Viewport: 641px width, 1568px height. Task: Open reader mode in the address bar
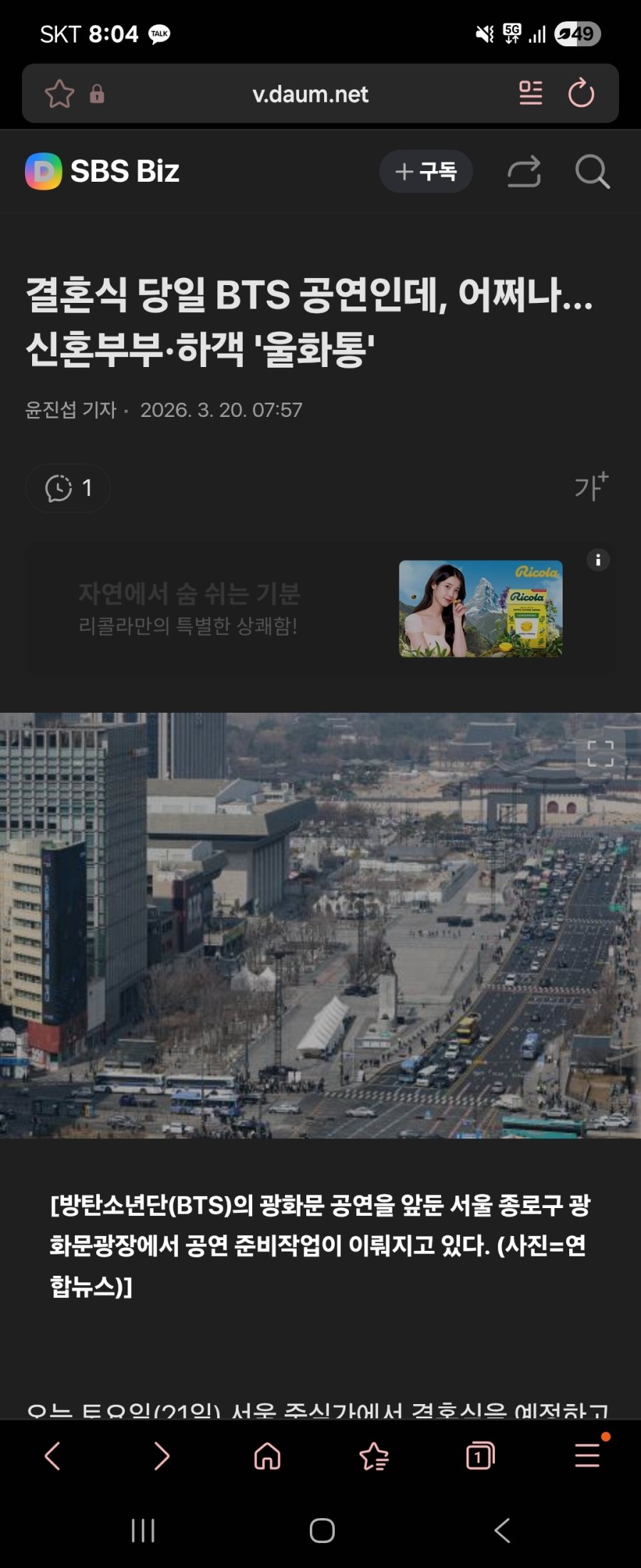coord(531,93)
